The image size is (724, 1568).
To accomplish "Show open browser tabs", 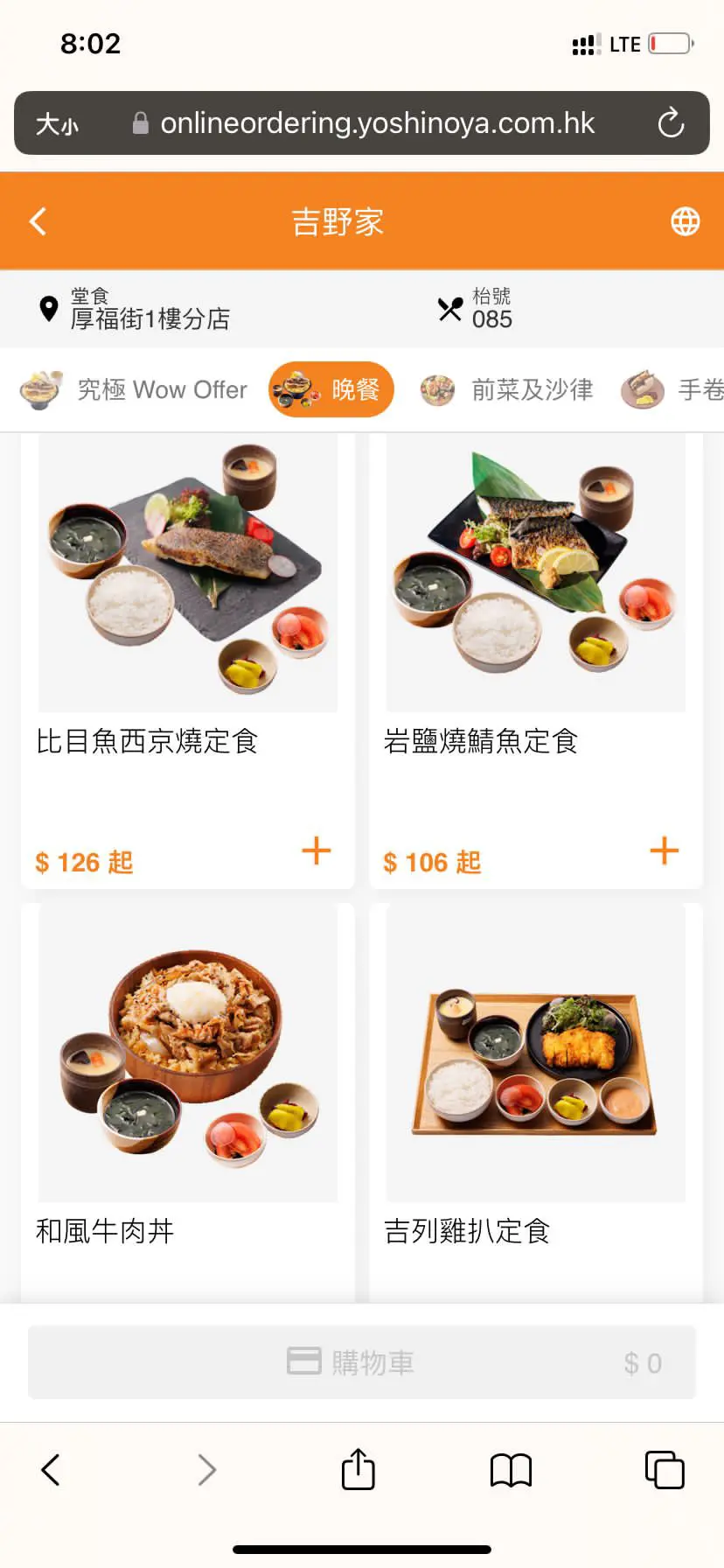I will 664,1470.
